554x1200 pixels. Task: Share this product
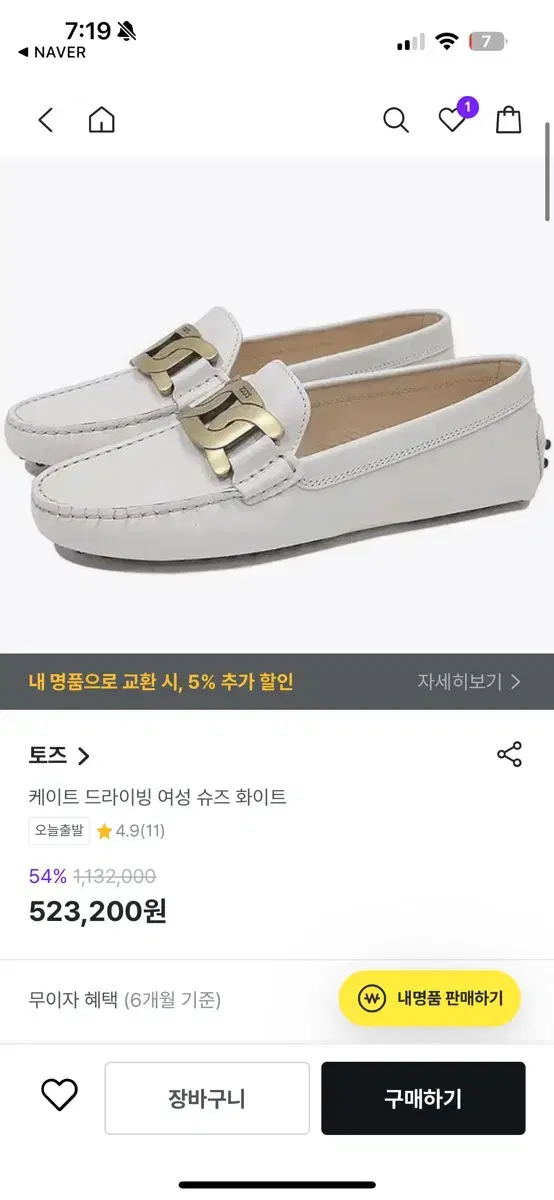click(x=509, y=754)
